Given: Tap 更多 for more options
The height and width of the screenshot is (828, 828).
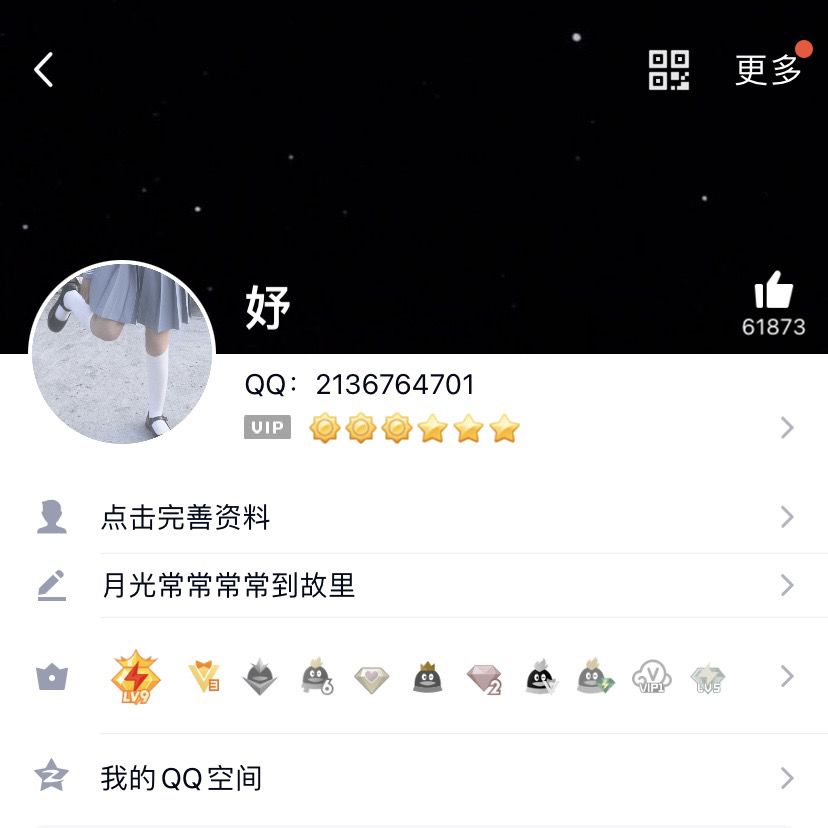Looking at the screenshot, I should coord(768,70).
